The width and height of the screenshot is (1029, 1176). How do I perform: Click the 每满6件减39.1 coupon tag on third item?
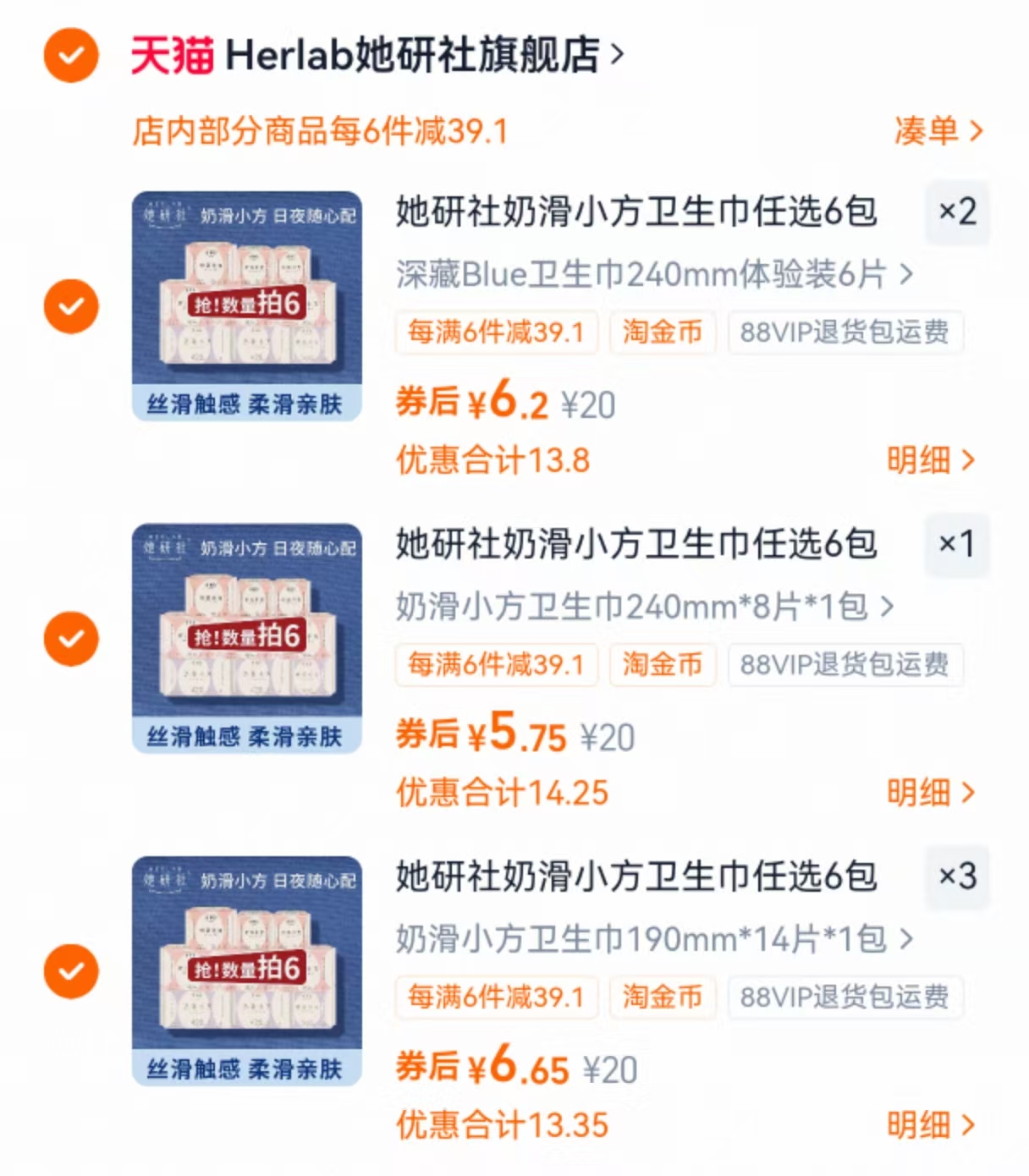(497, 997)
